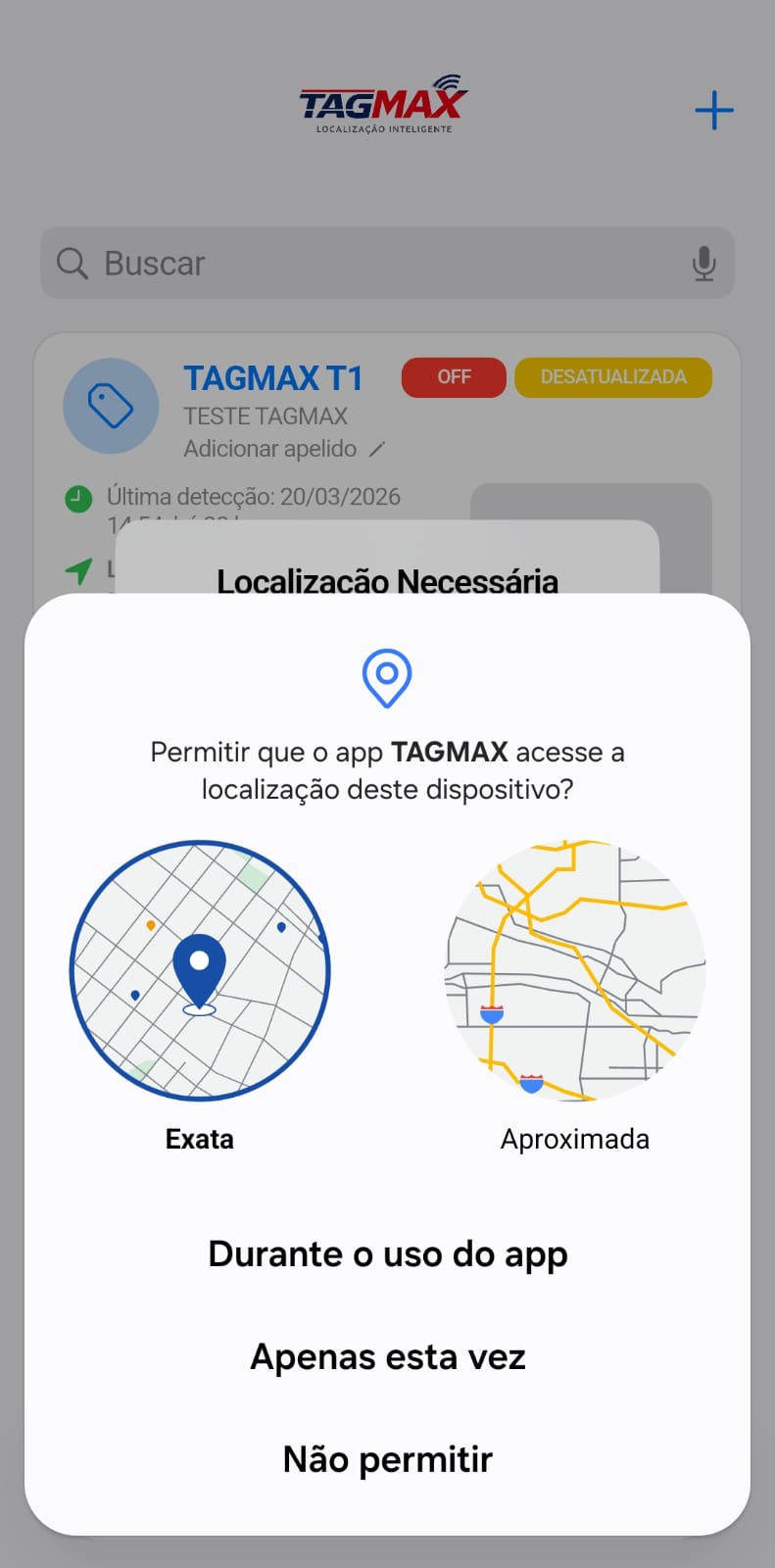
Task: Tap the plus icon to add a new tag
Action: pyautogui.click(x=714, y=110)
